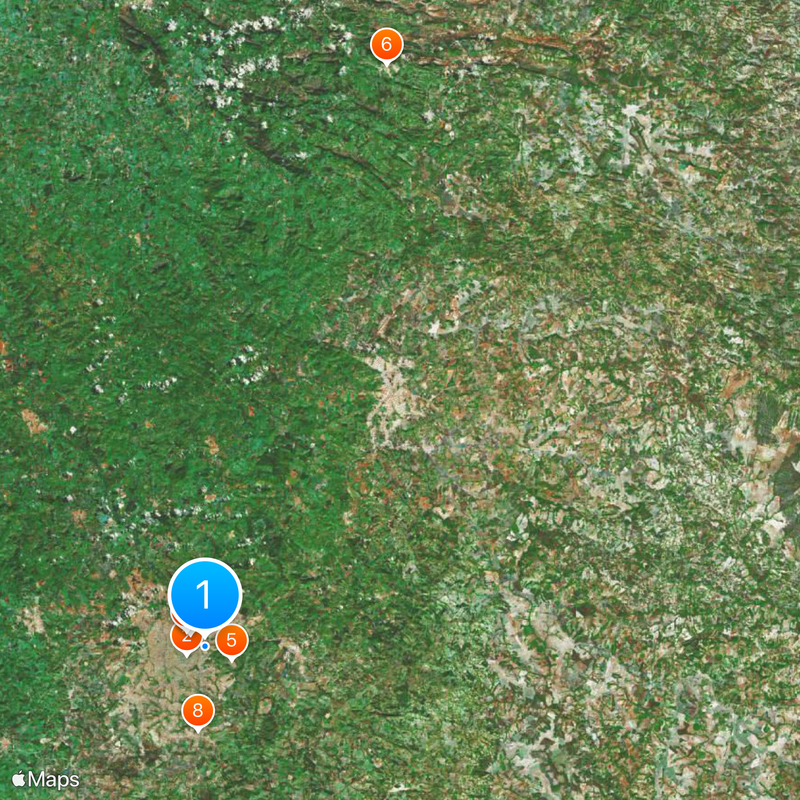Select the large blue pin numbered 1
Image resolution: width=800 pixels, height=800 pixels.
[205, 594]
